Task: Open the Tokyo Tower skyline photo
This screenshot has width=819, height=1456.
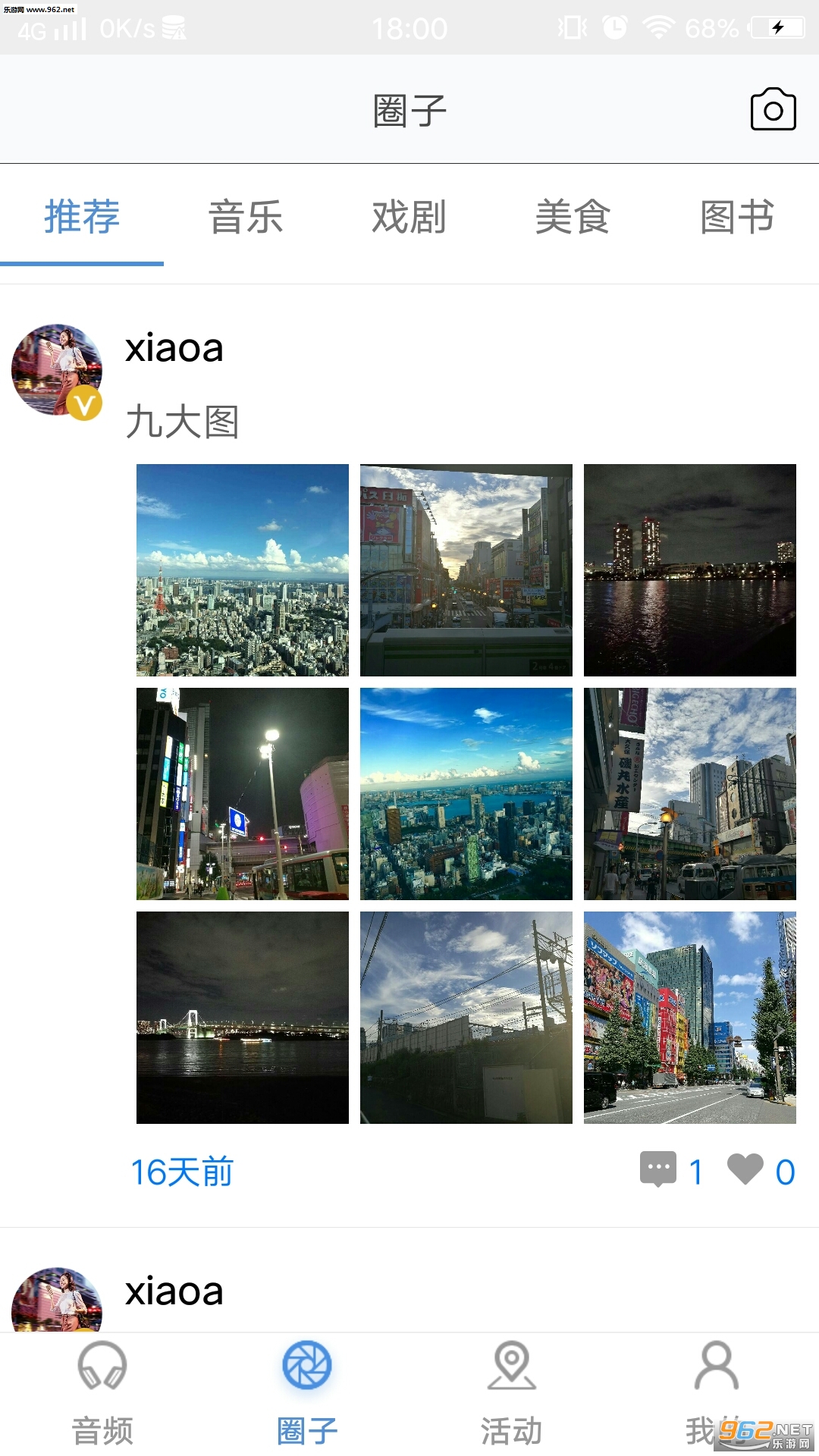Action: (243, 570)
